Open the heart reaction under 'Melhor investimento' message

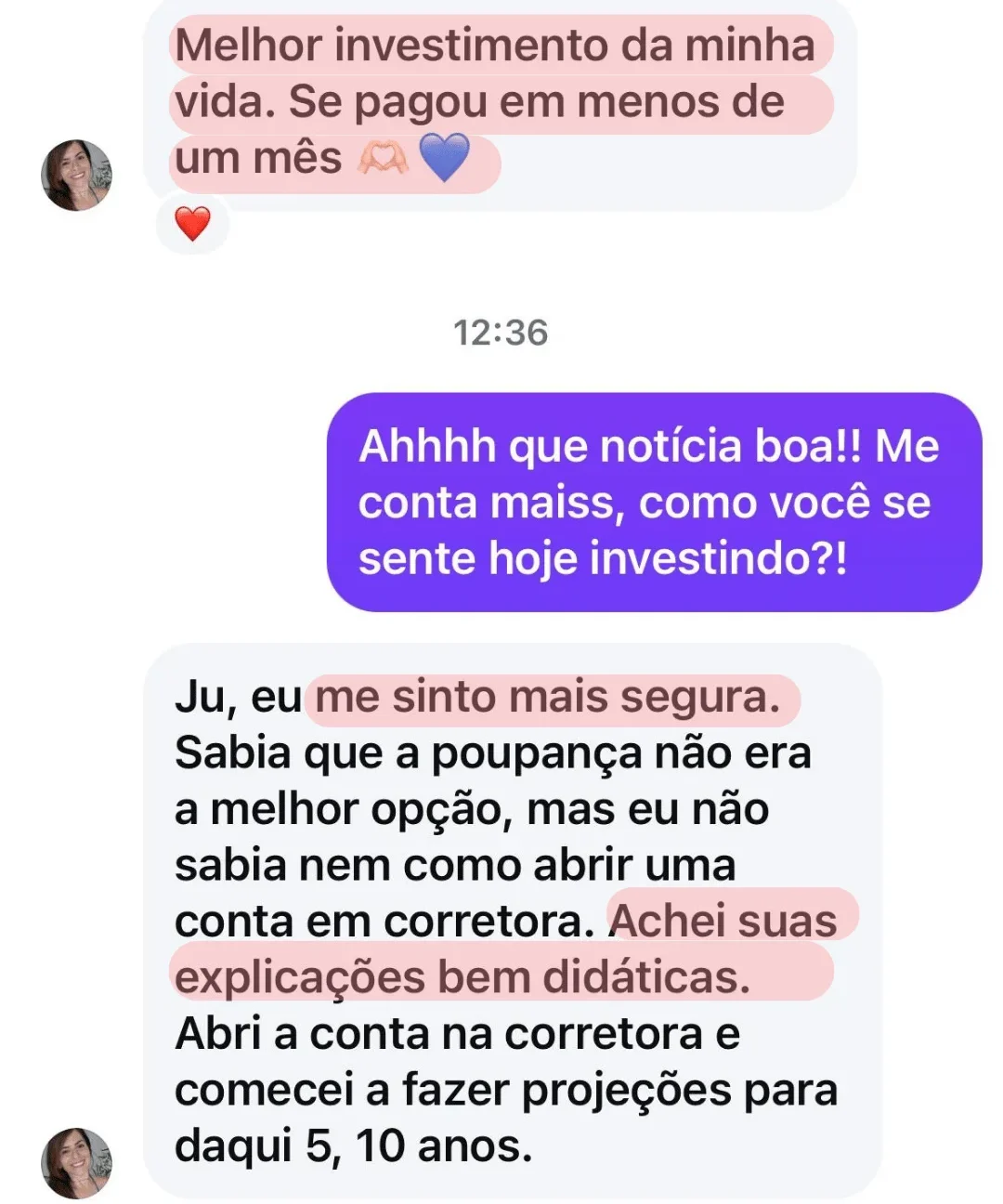tap(192, 224)
